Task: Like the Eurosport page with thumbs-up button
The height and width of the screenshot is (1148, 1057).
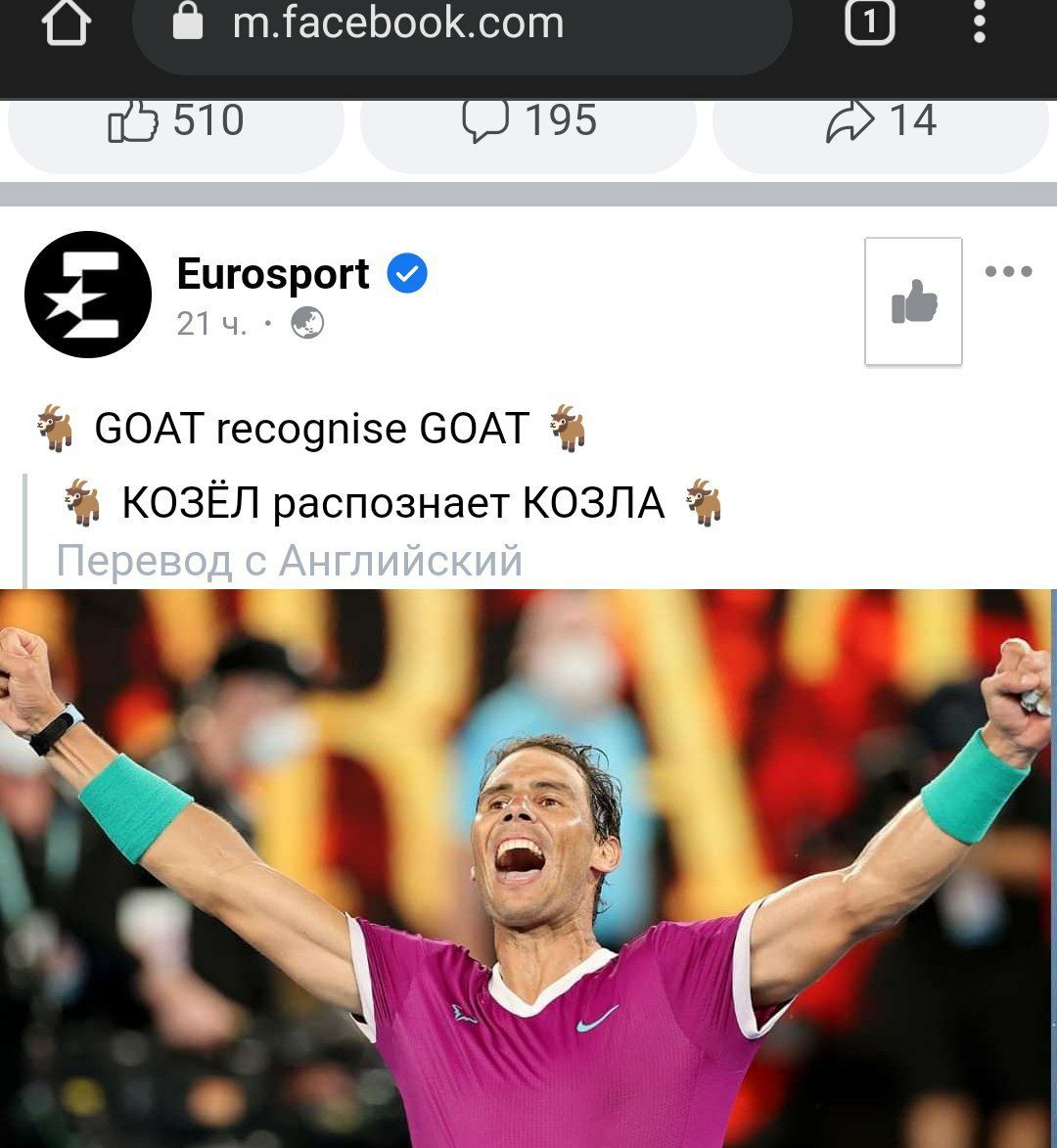Action: (x=913, y=301)
